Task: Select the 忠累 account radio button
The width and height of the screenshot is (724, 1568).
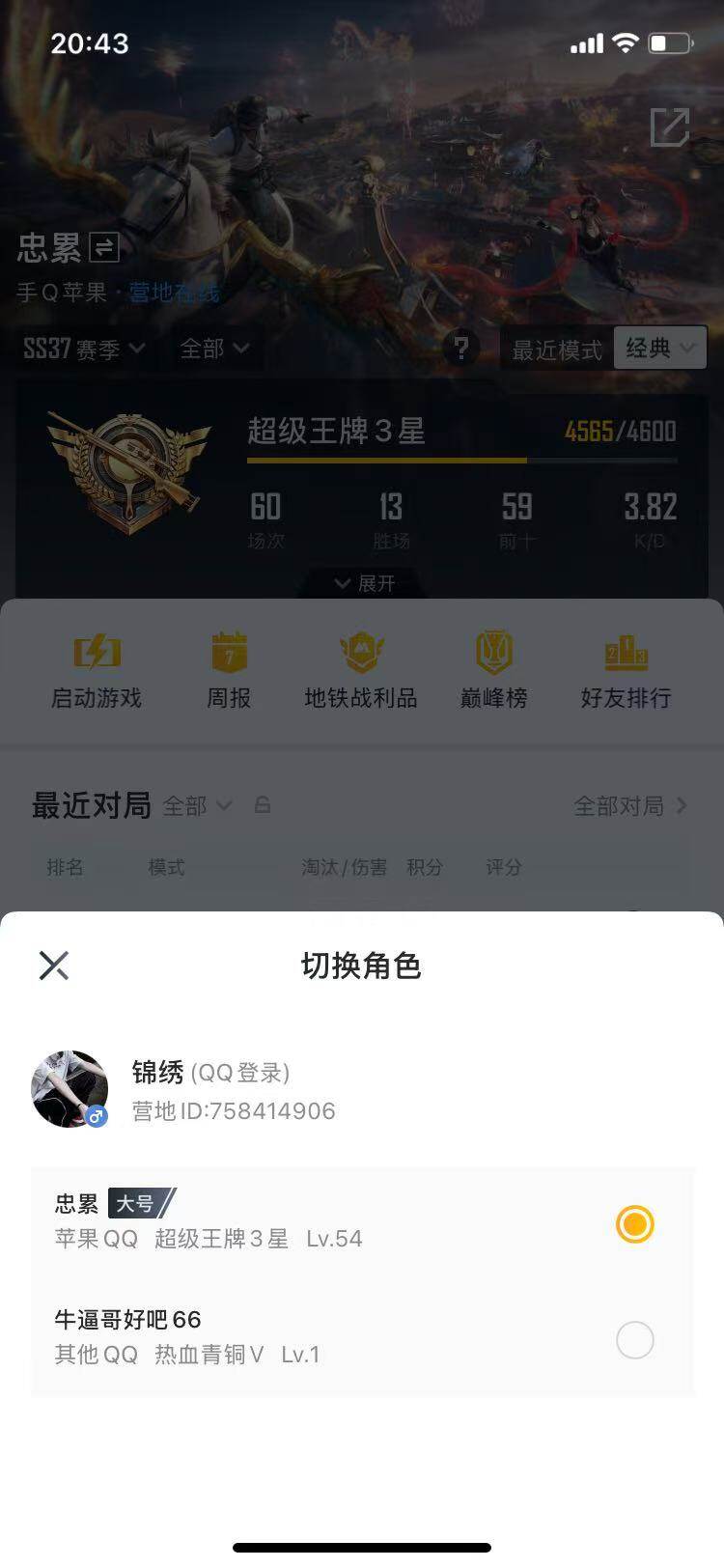Action: [634, 1224]
